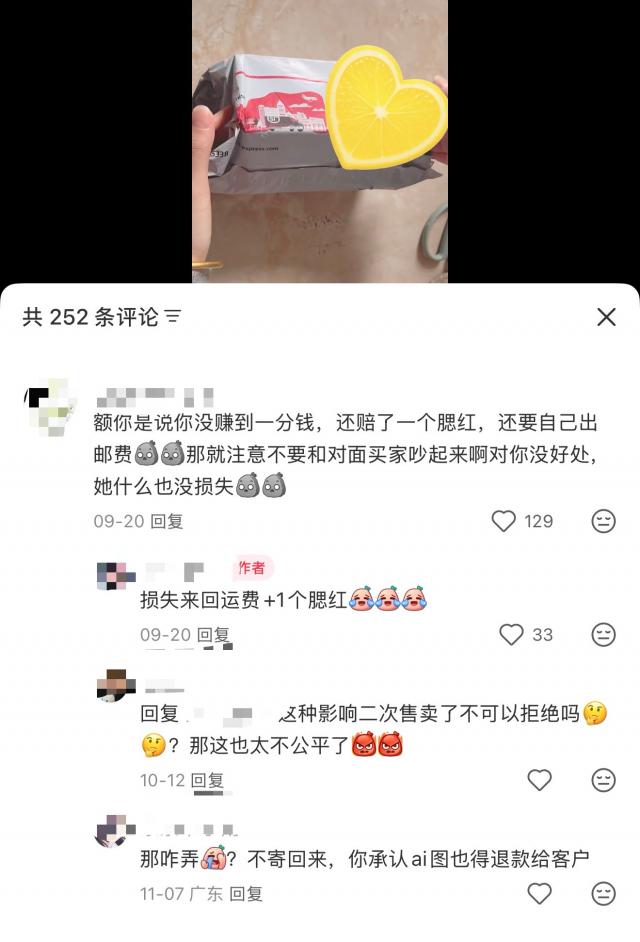Viewport: 640px width, 942px height.
Task: Reply to the author's 损失来回运费 comment
Action: [x=213, y=634]
